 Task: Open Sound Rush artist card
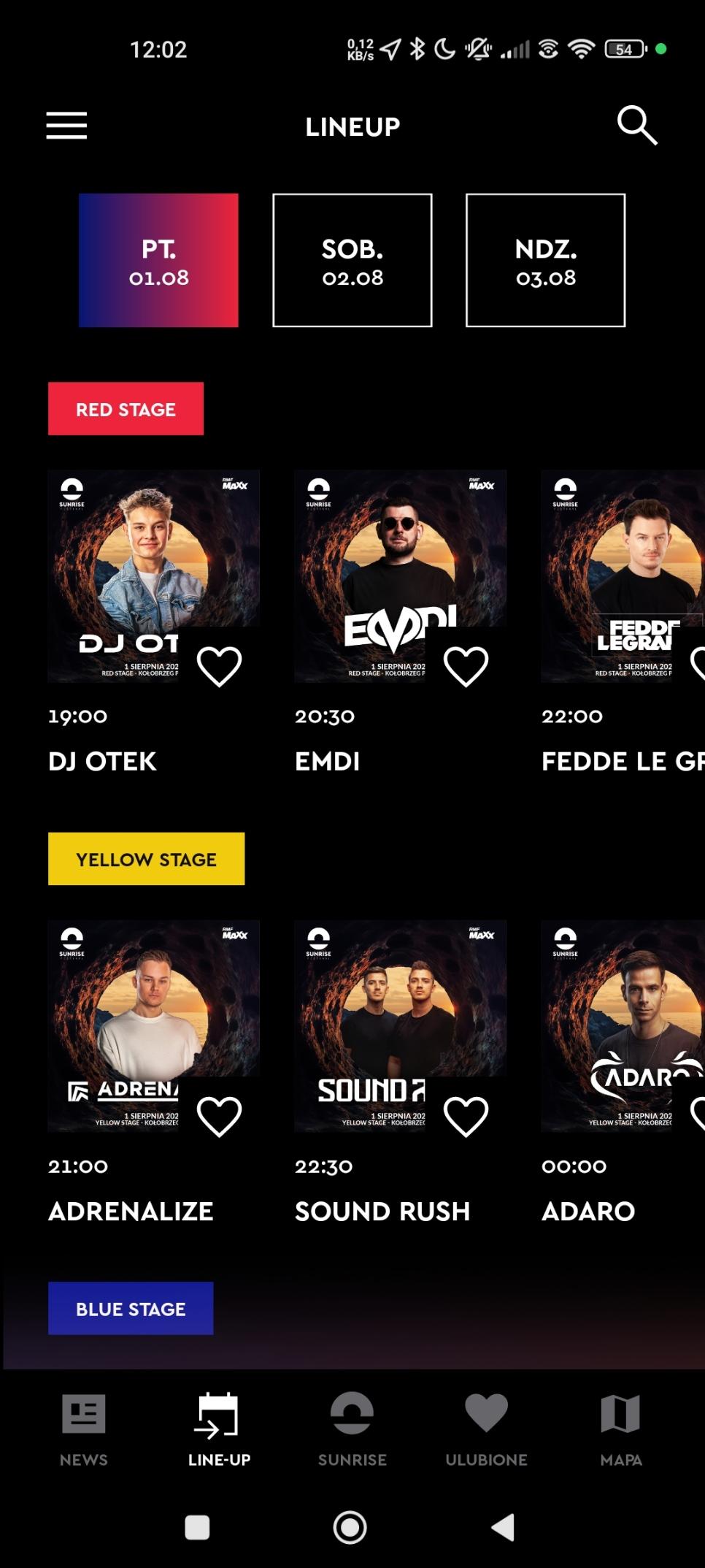click(400, 1026)
